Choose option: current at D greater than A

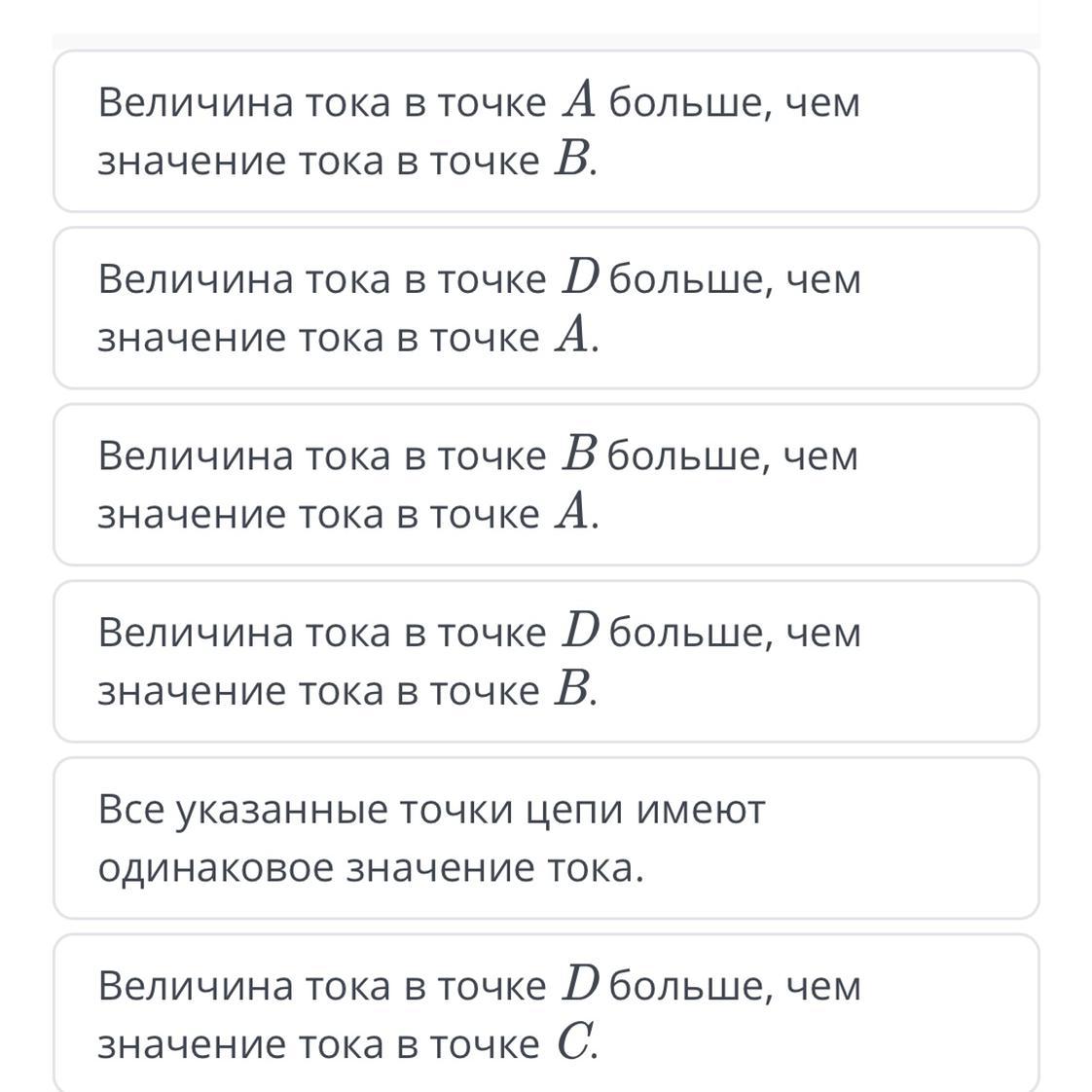(545, 308)
